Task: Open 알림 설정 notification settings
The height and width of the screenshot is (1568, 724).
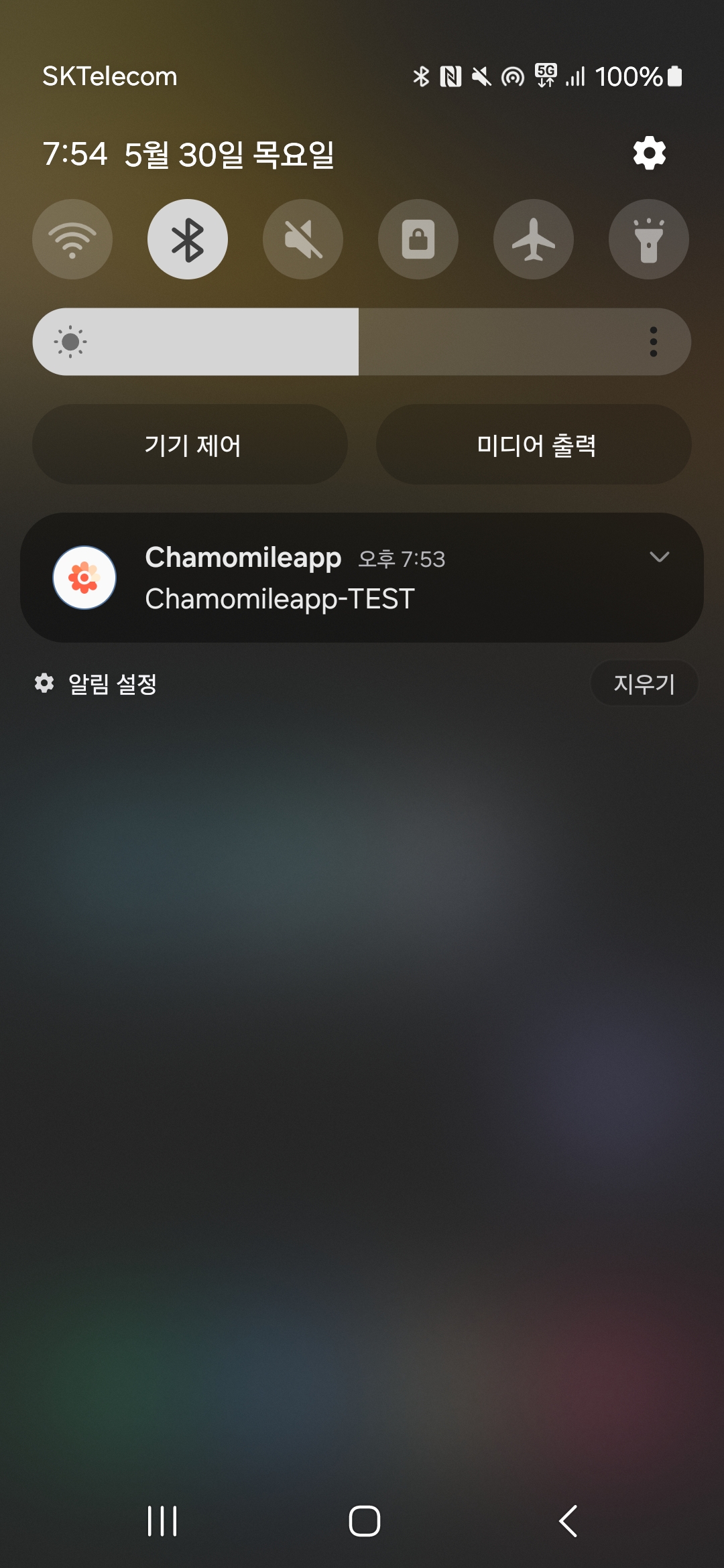Action: 97,683
